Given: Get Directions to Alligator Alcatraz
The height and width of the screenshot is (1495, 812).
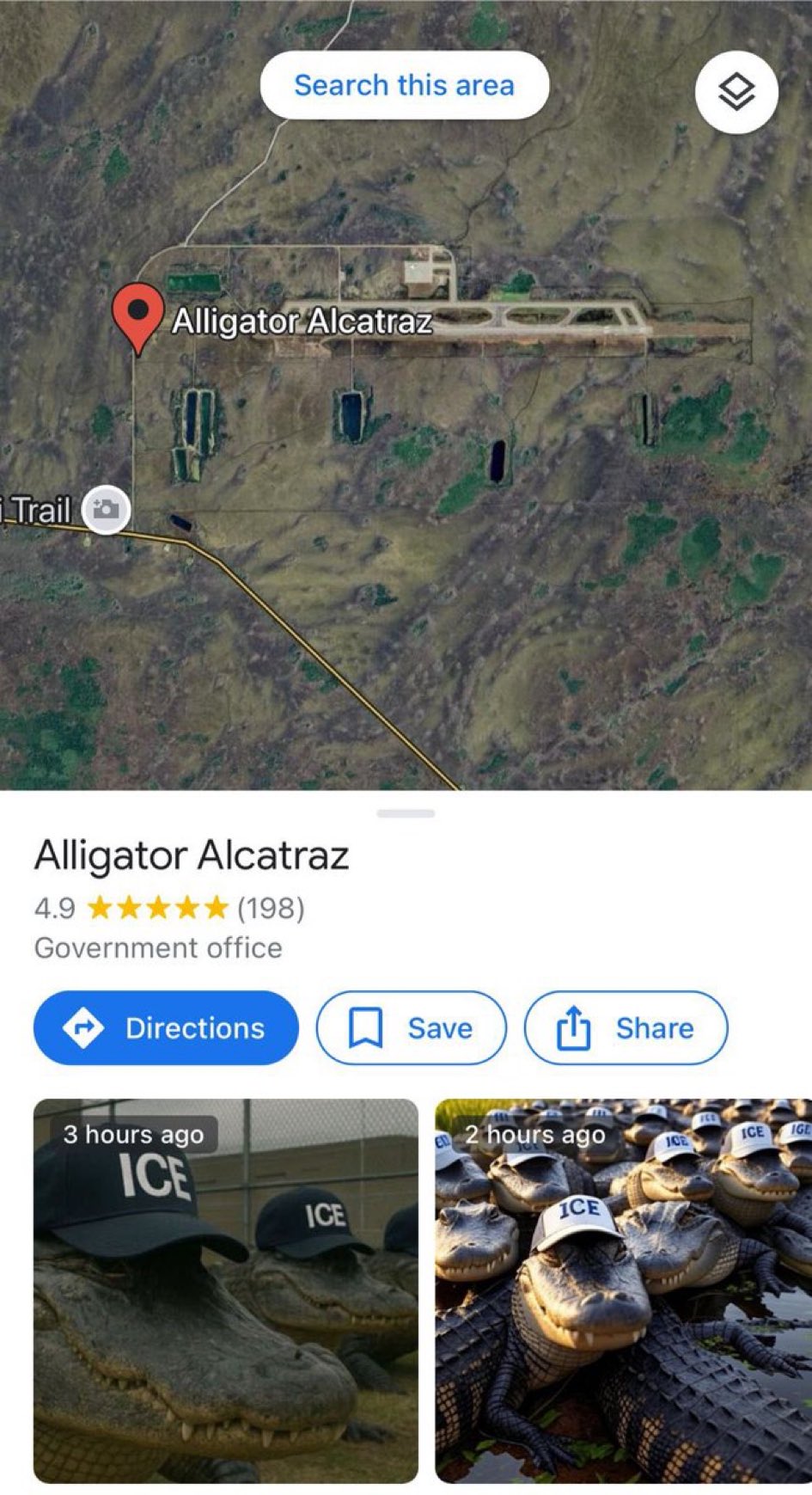Looking at the screenshot, I should click(166, 1027).
